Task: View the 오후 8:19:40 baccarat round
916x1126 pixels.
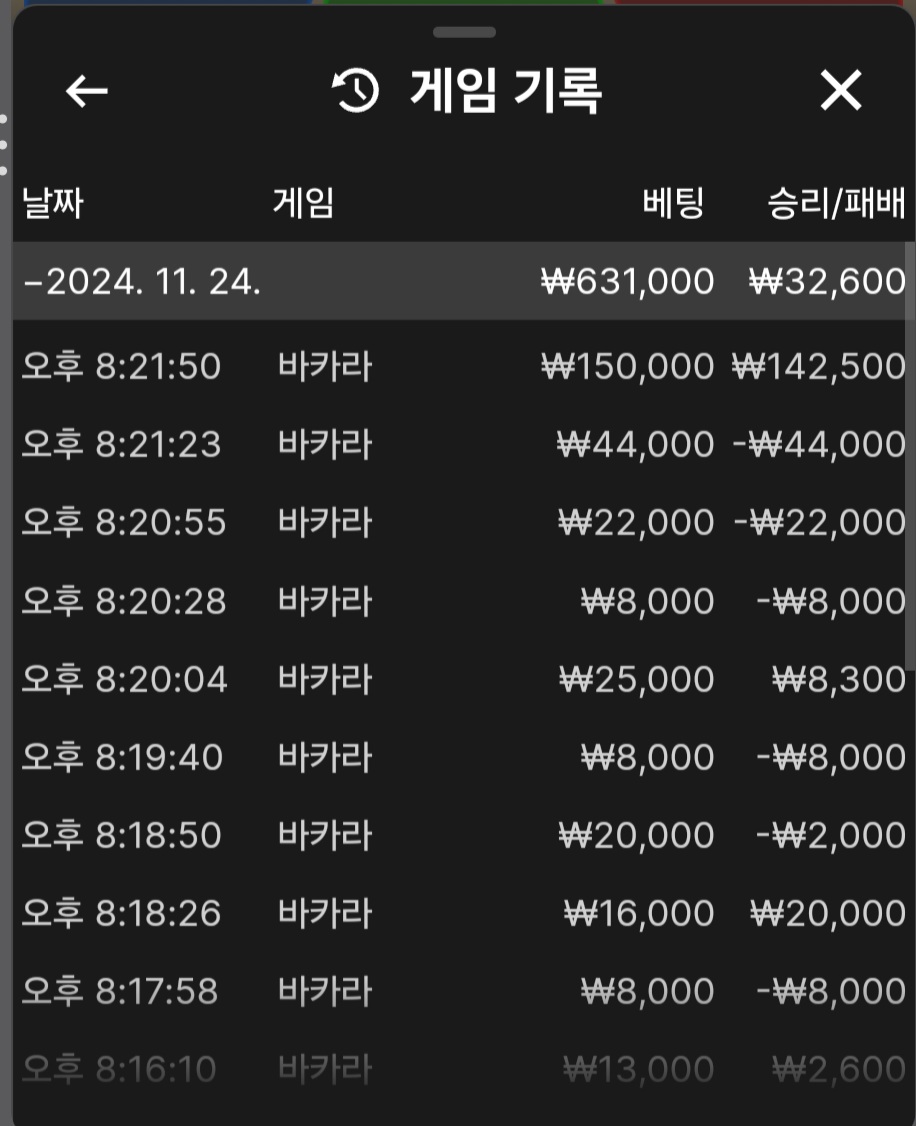Action: click(x=462, y=757)
